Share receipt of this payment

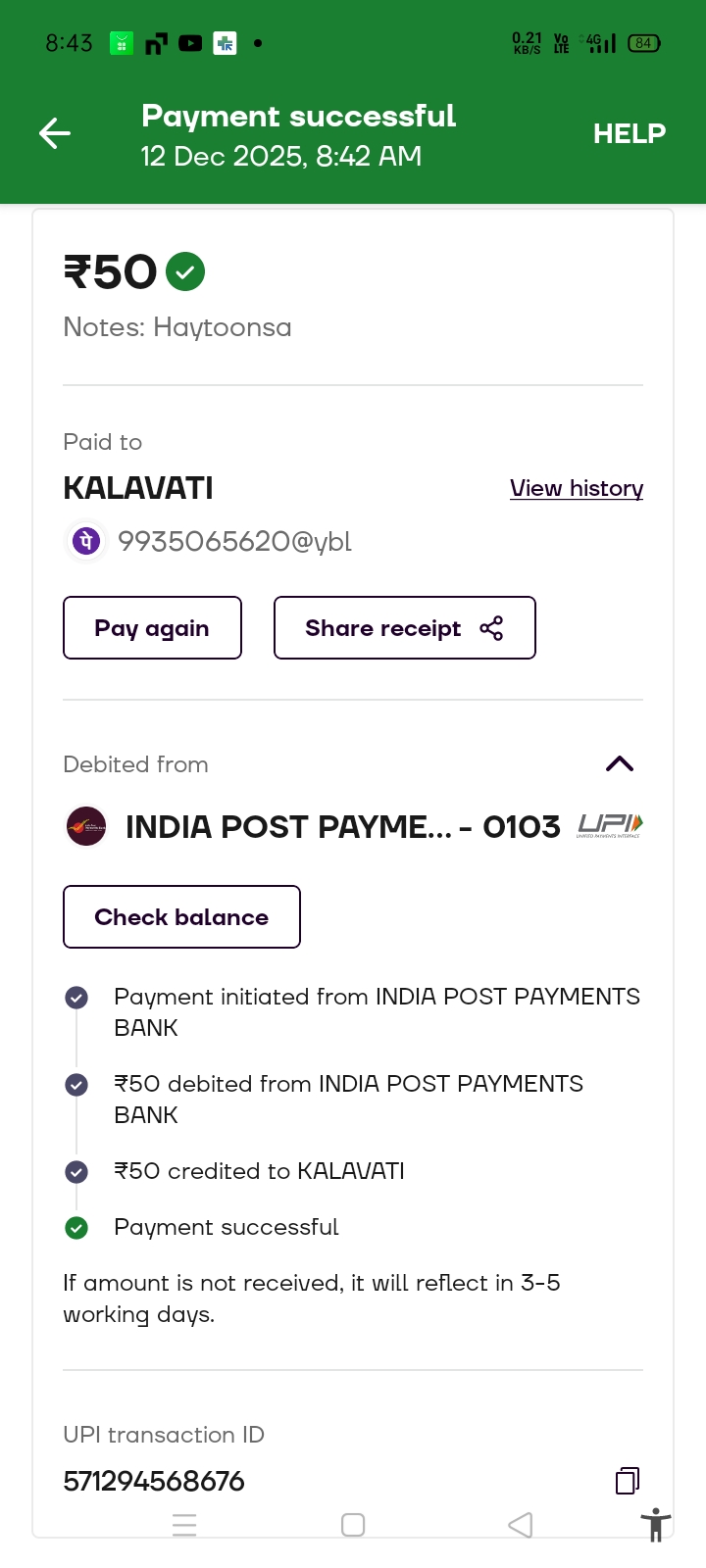click(x=404, y=628)
